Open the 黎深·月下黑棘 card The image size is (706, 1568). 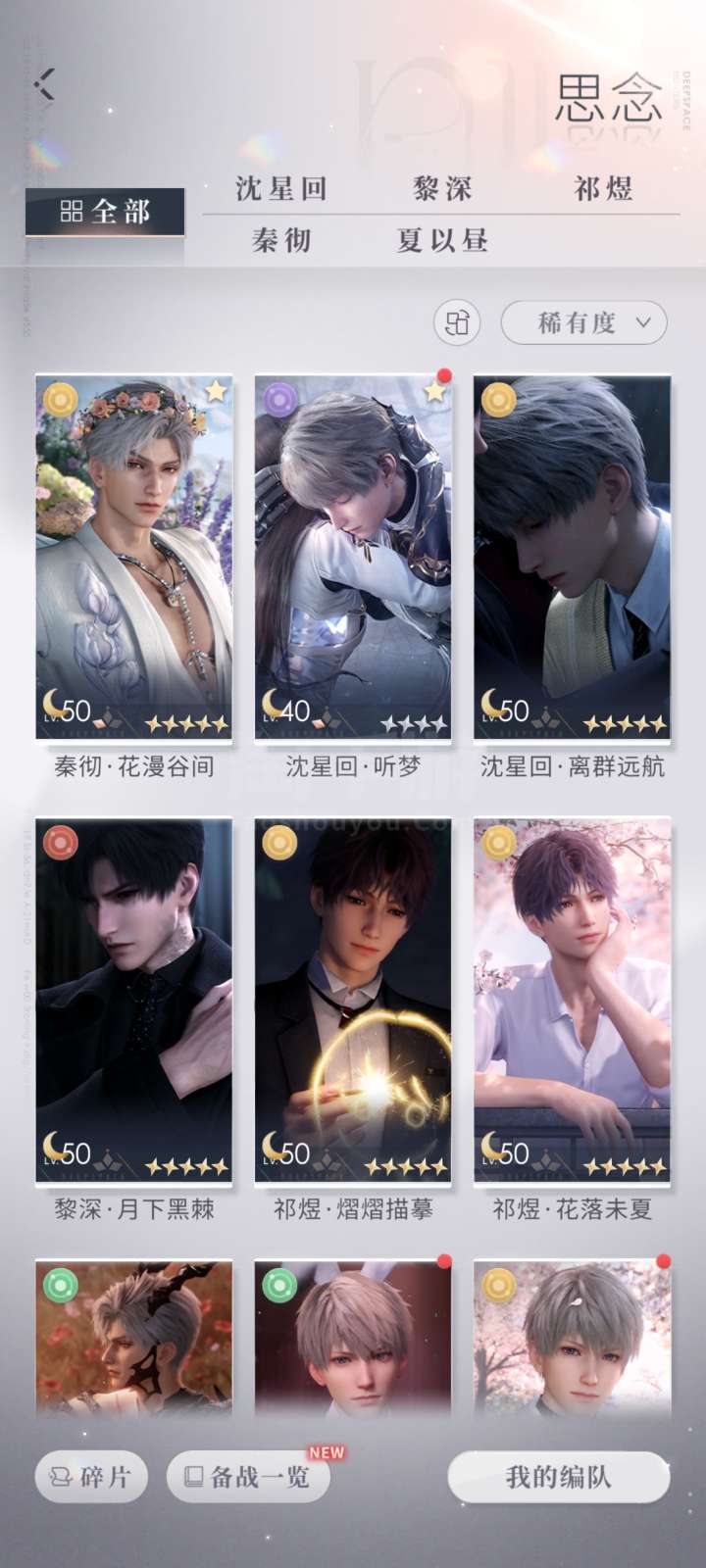point(134,1001)
